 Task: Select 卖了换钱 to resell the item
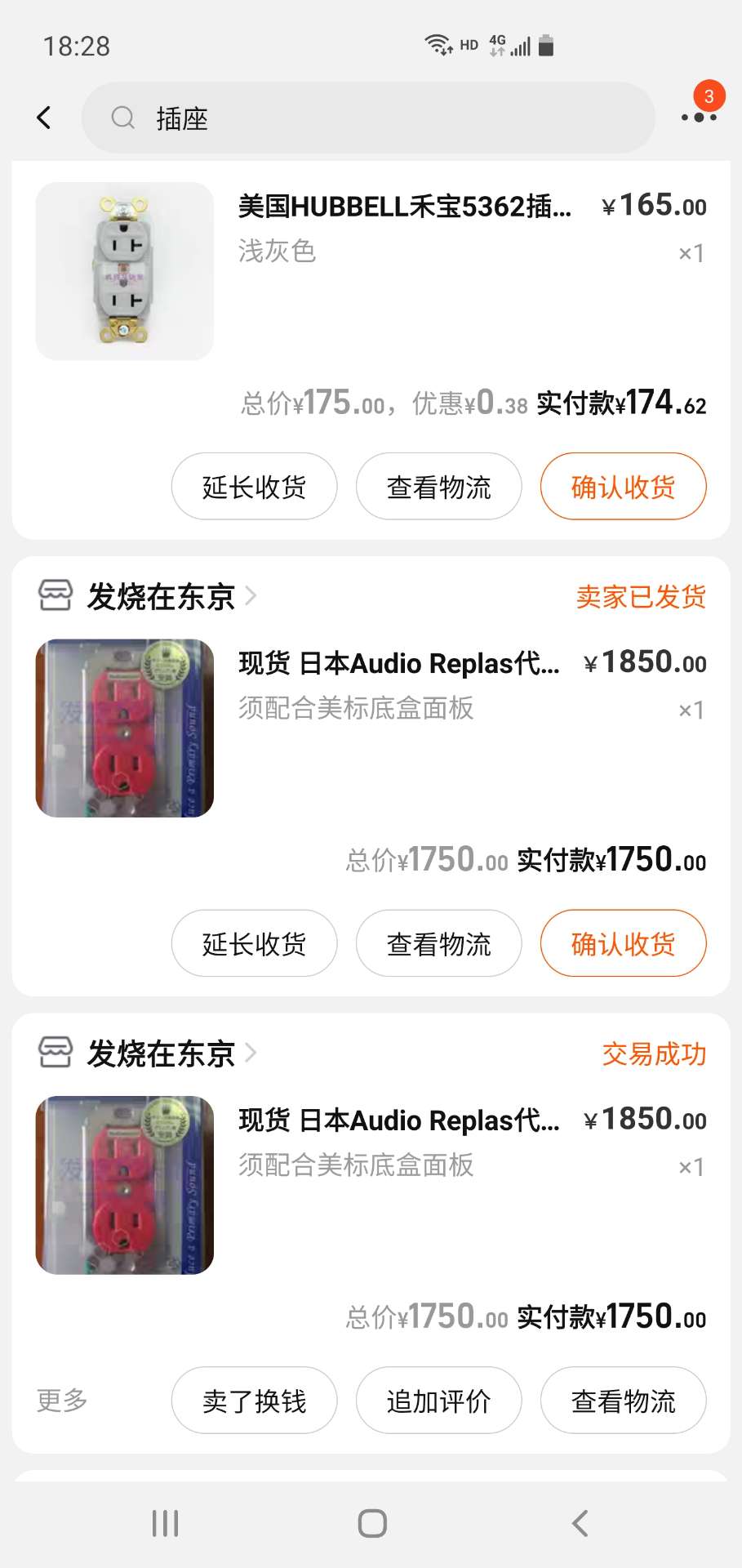click(254, 1401)
